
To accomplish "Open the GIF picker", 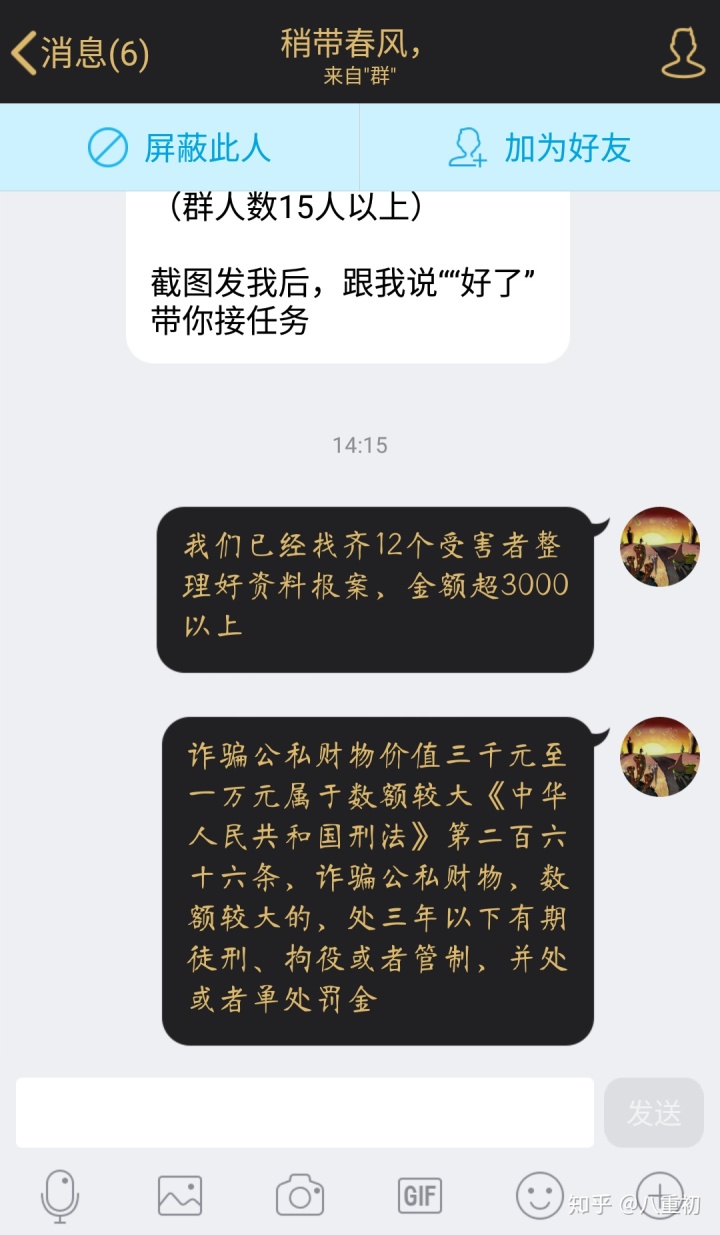I will 420,1196.
